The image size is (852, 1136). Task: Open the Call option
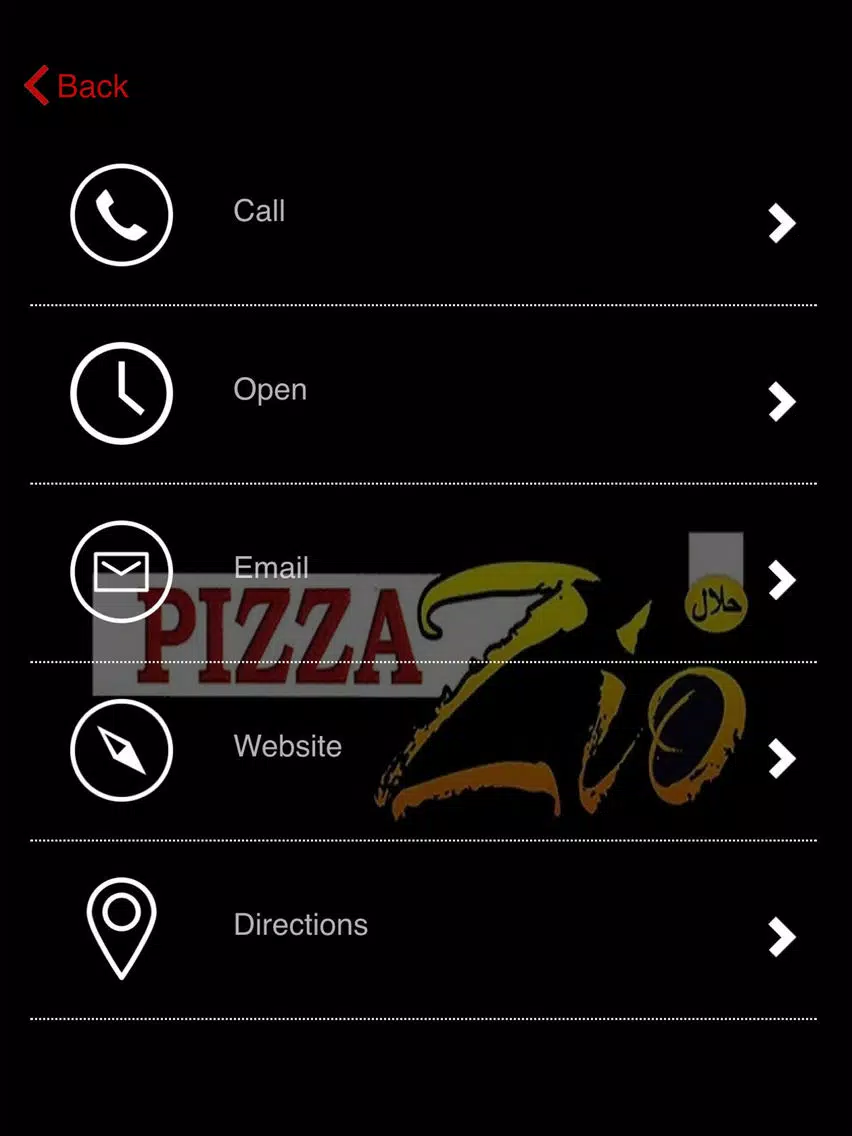[259, 212]
